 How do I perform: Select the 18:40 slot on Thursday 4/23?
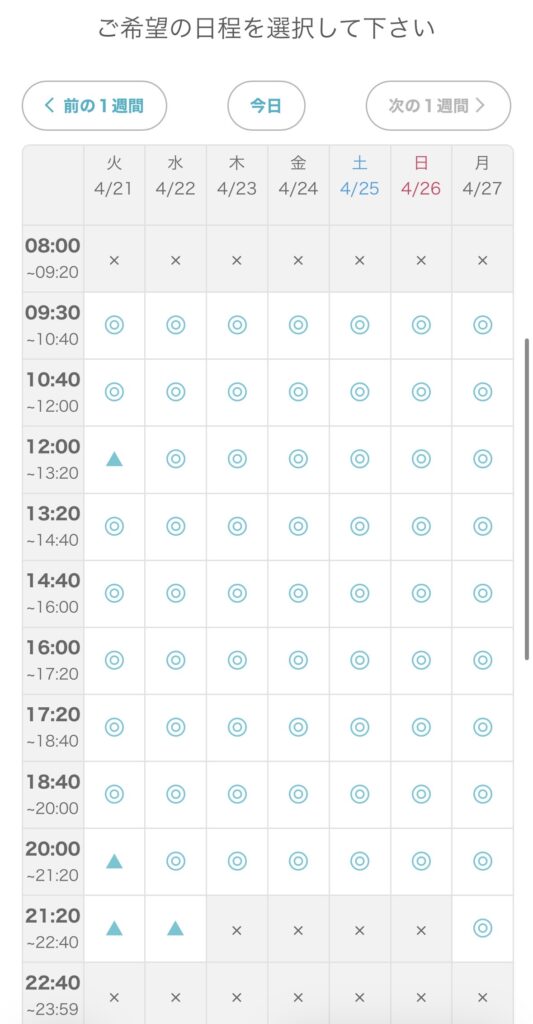(x=237, y=794)
